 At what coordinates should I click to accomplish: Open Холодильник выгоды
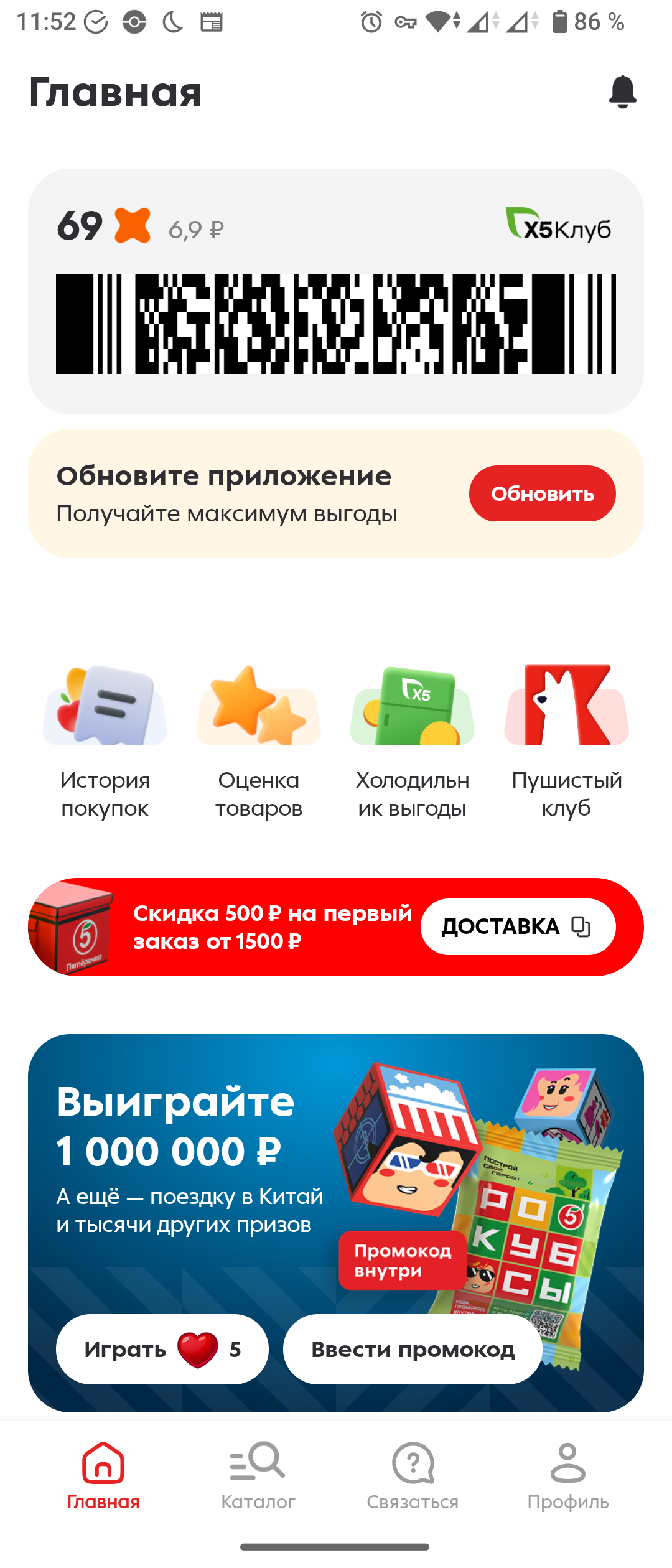(413, 740)
